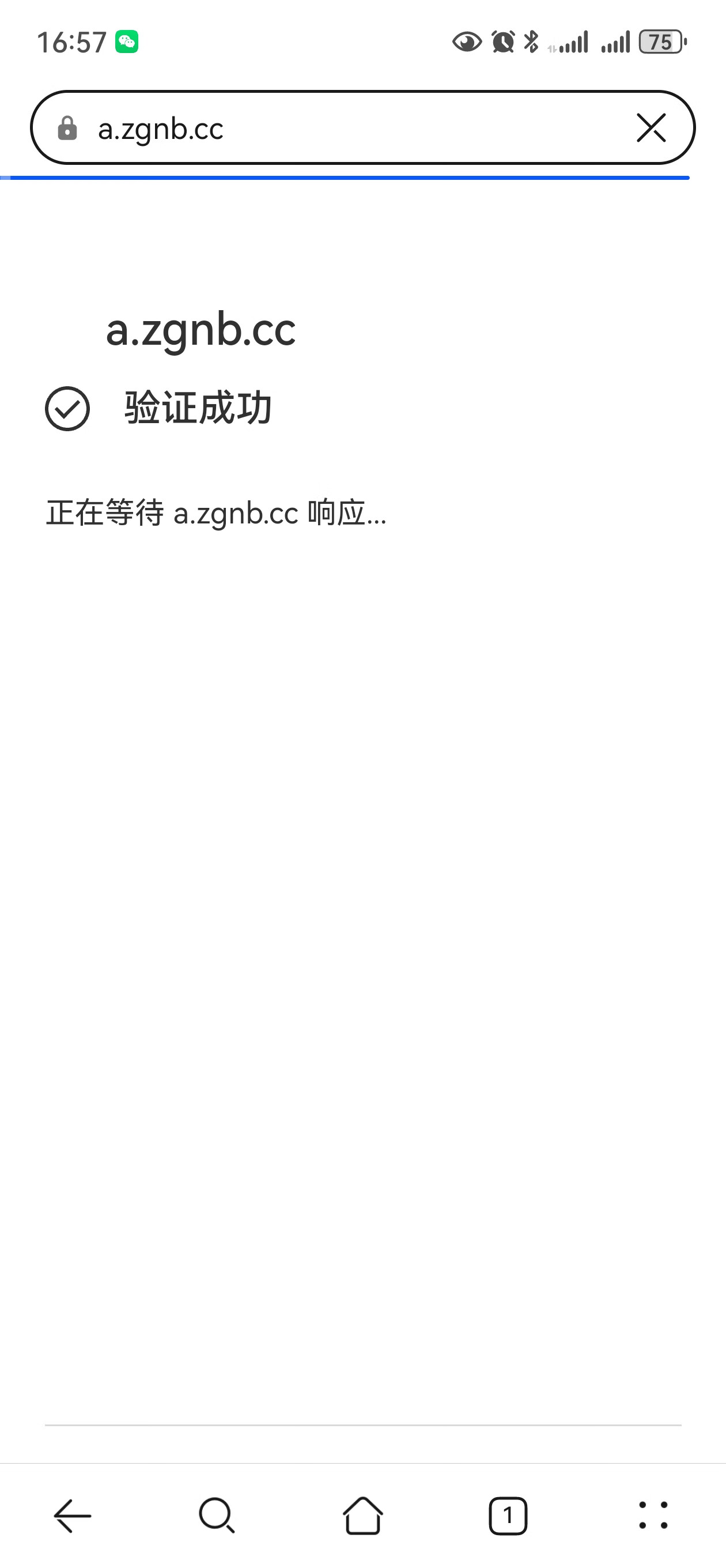The width and height of the screenshot is (726, 1568).
Task: Go back to the previous page
Action: tap(73, 1516)
